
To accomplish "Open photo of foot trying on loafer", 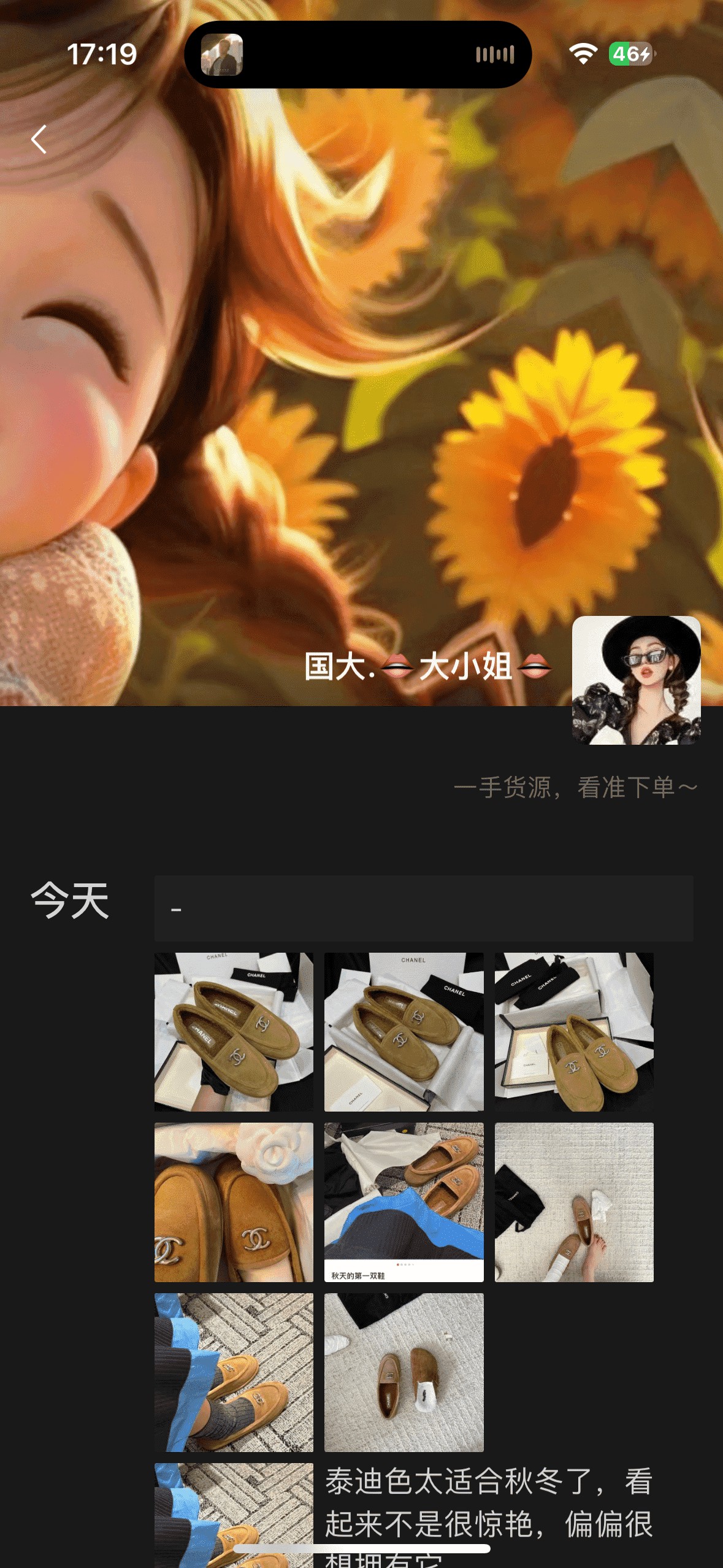I will pos(574,1202).
